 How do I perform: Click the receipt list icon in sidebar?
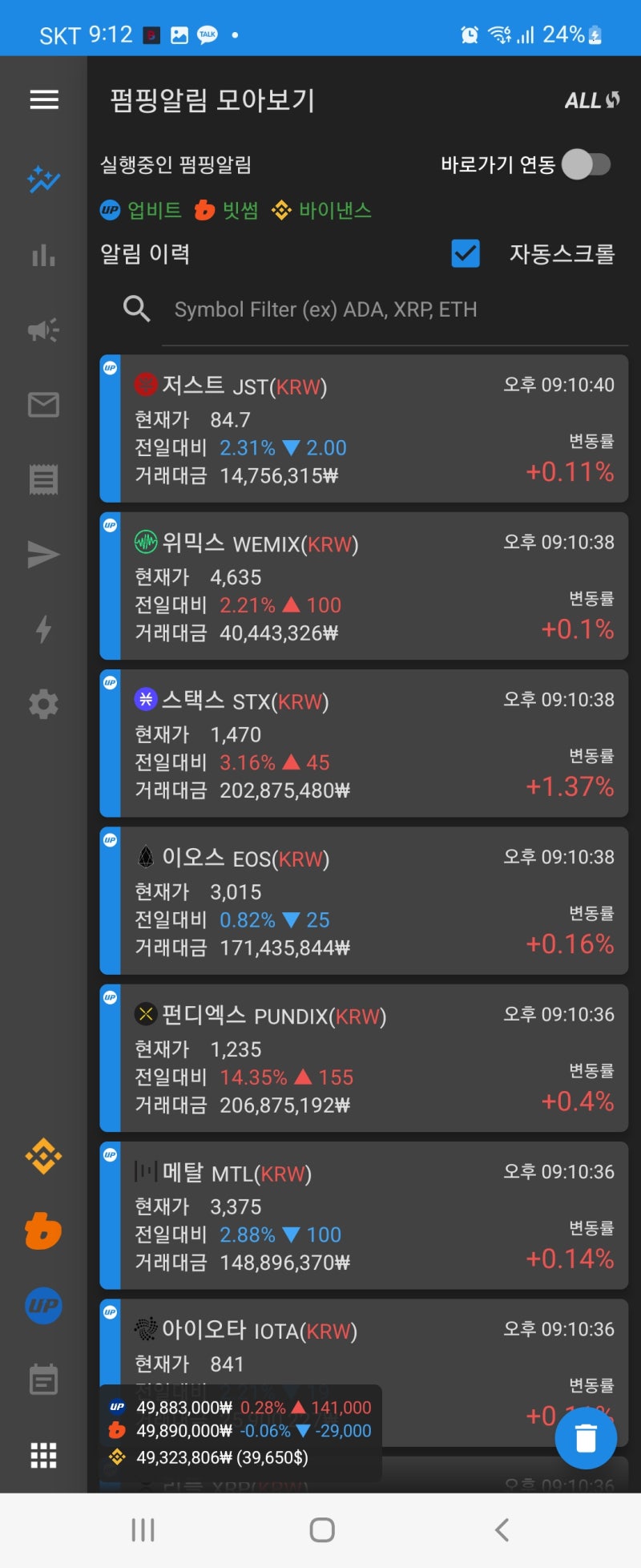pos(42,479)
